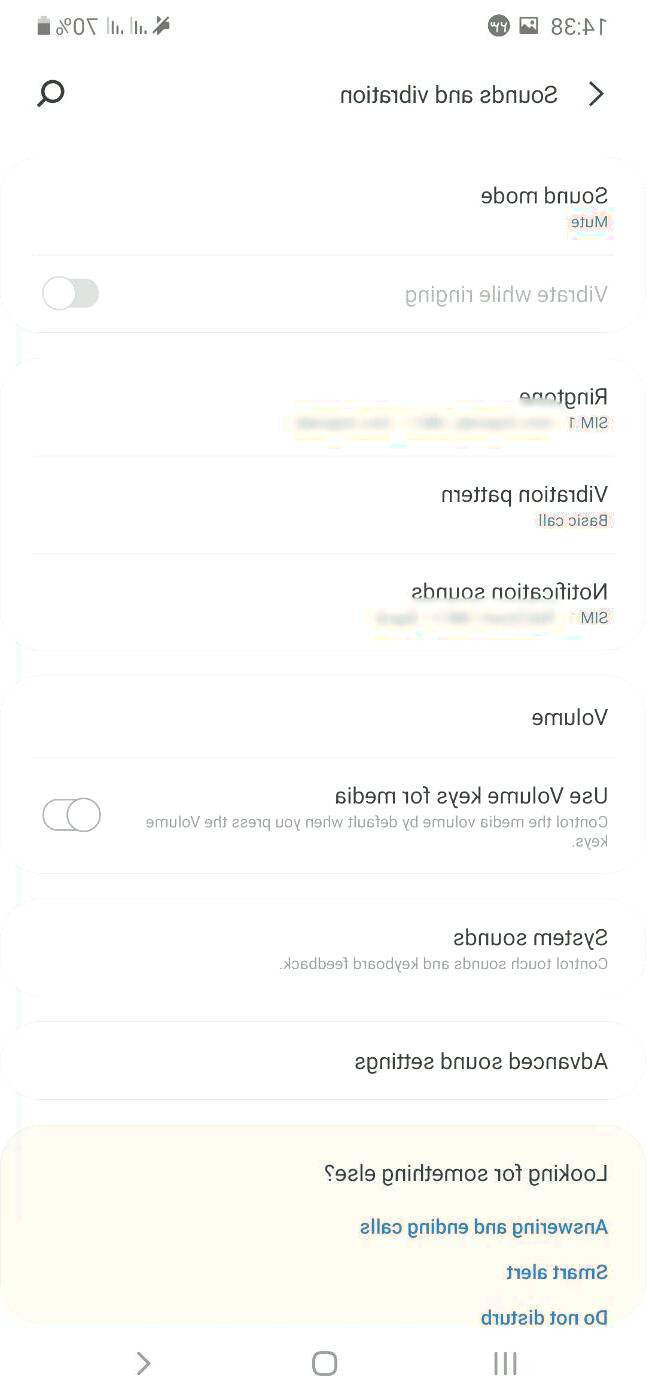
Task: Toggle Use Volume keys for media
Action: click(72, 815)
